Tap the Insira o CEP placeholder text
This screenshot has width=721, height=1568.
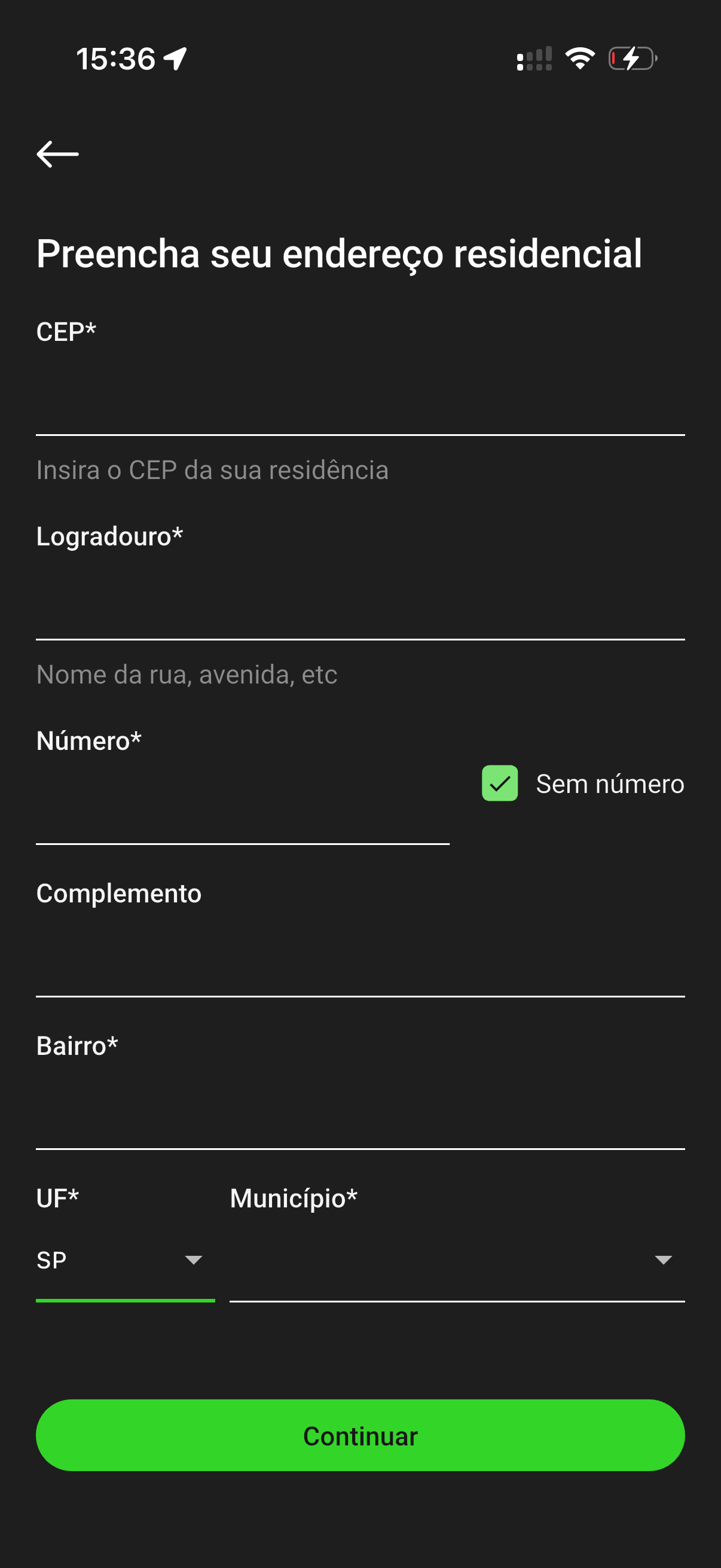213,470
